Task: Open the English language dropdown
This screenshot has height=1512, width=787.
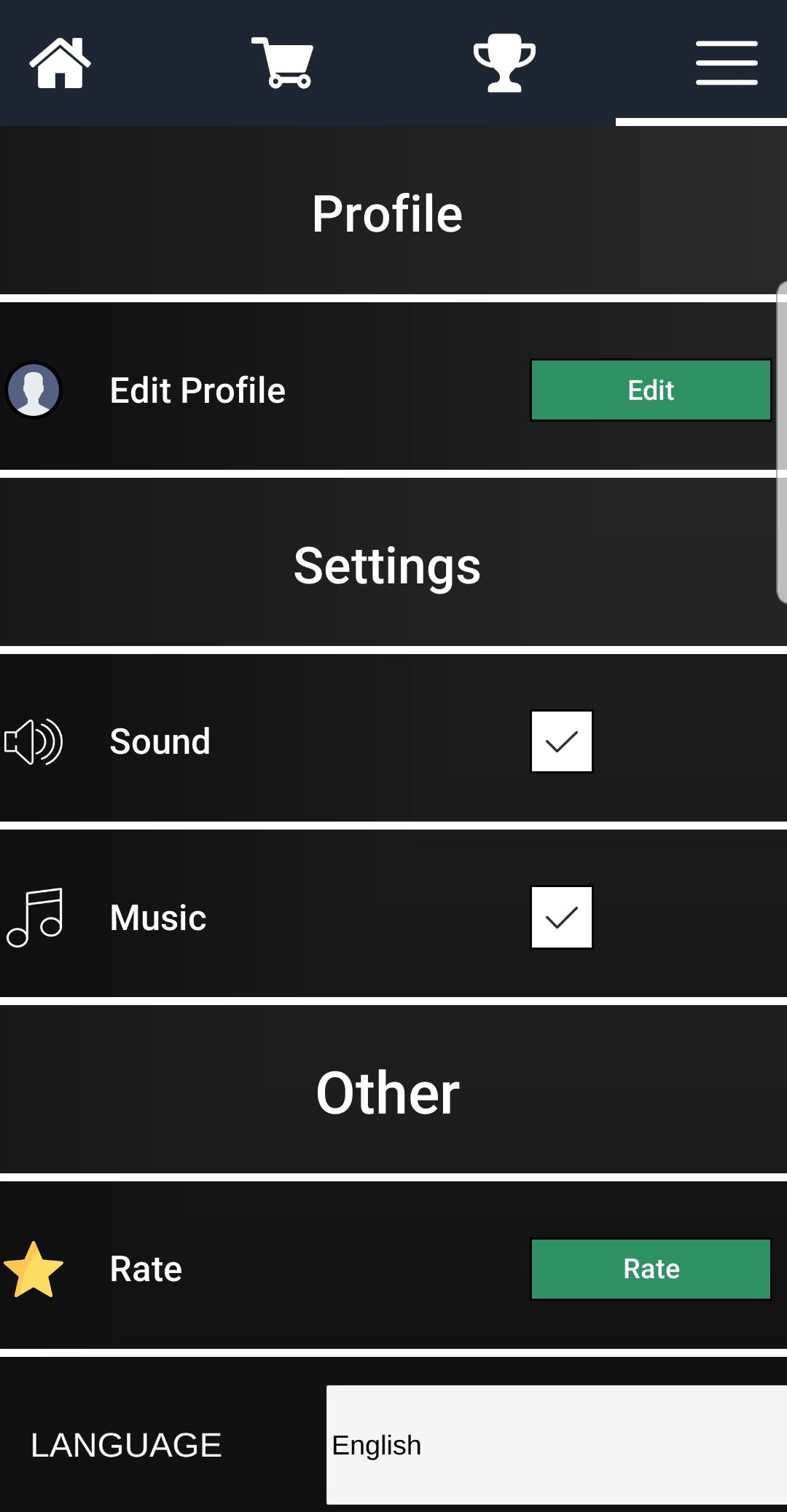Action: click(557, 1445)
